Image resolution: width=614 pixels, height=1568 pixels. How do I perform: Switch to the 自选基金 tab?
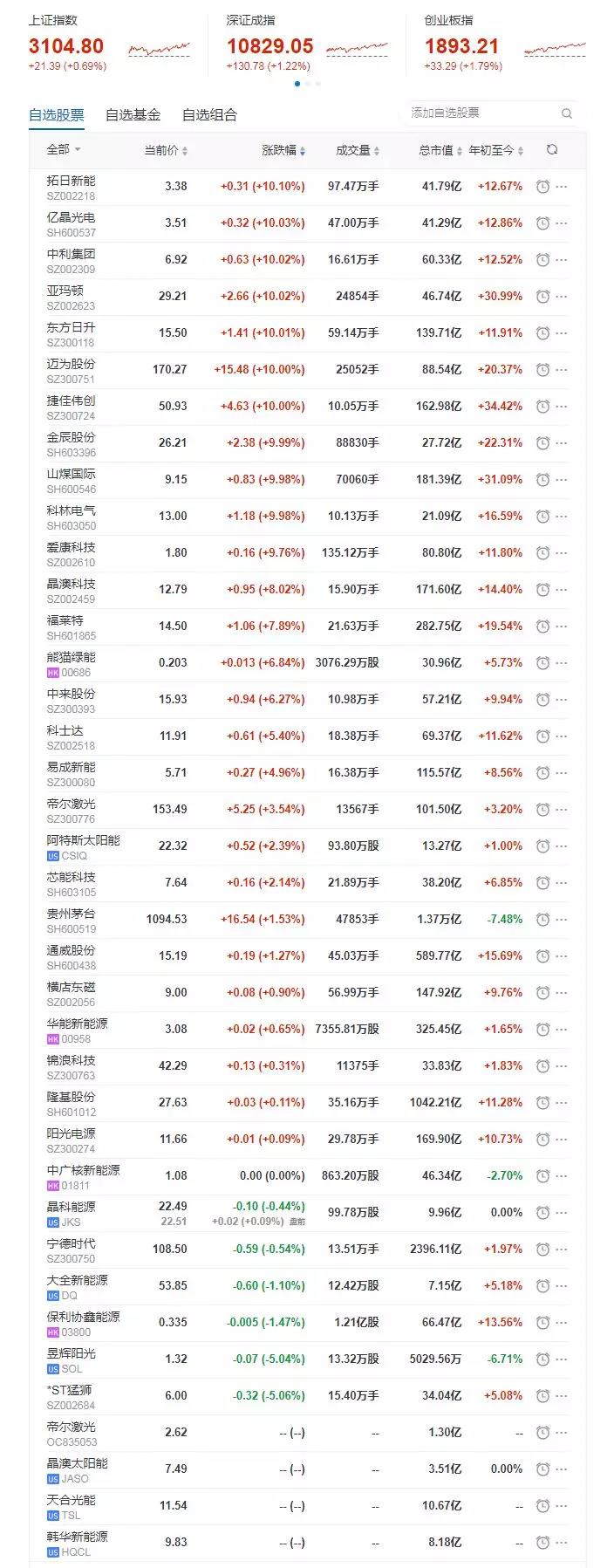pyautogui.click(x=133, y=115)
